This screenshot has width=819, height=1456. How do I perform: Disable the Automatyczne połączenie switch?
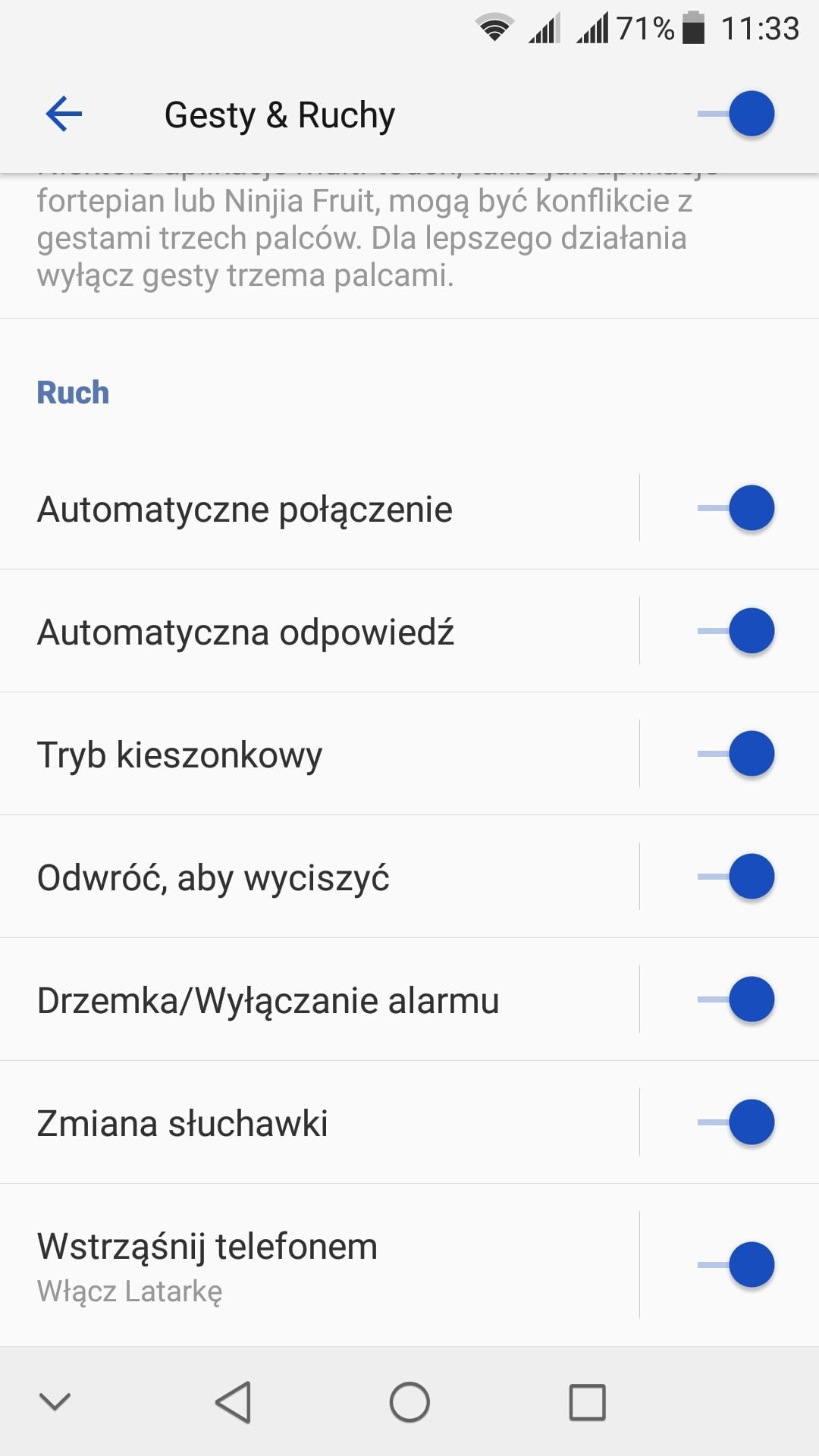[x=736, y=508]
